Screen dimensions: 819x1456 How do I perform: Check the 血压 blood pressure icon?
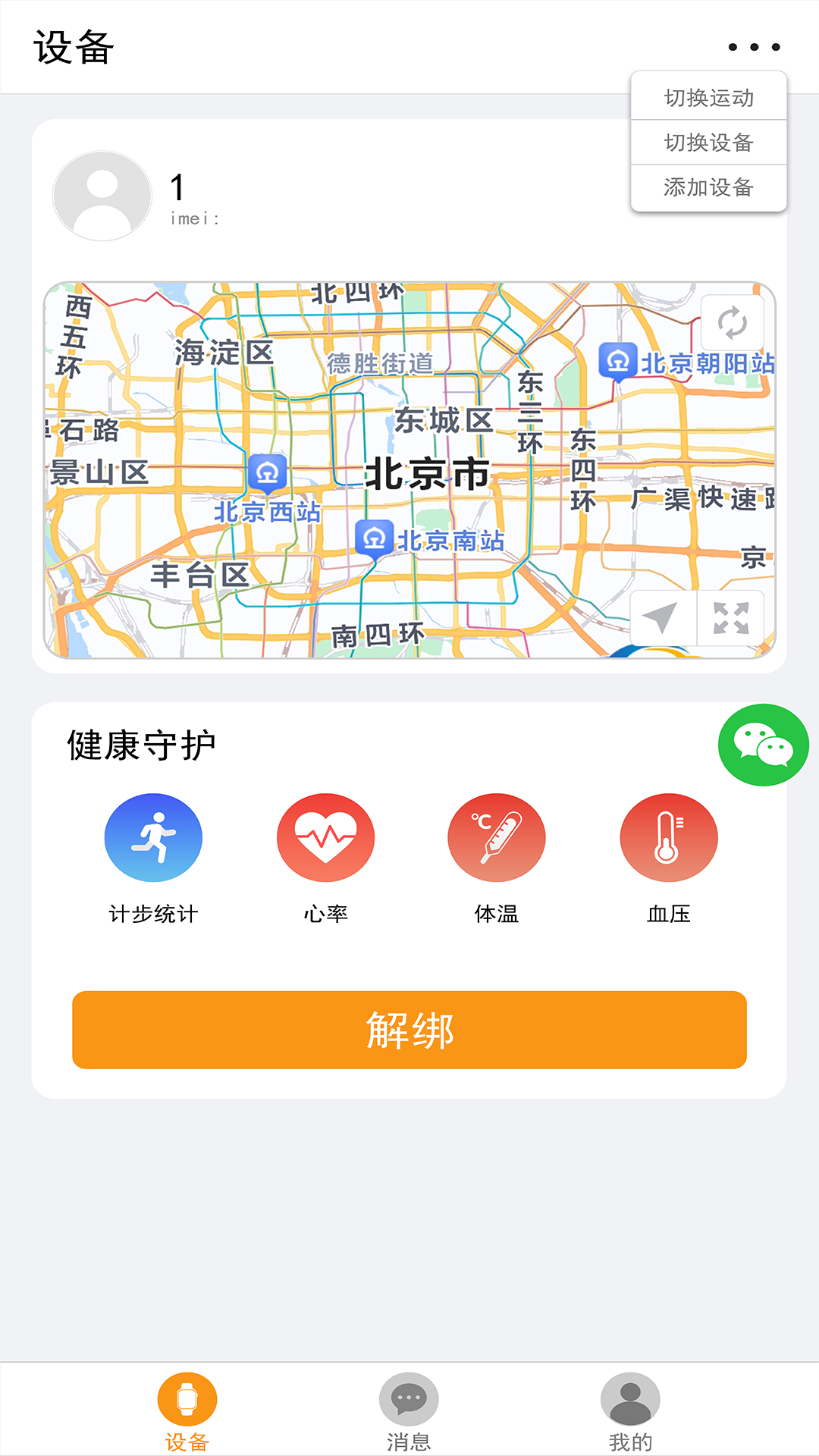(668, 837)
